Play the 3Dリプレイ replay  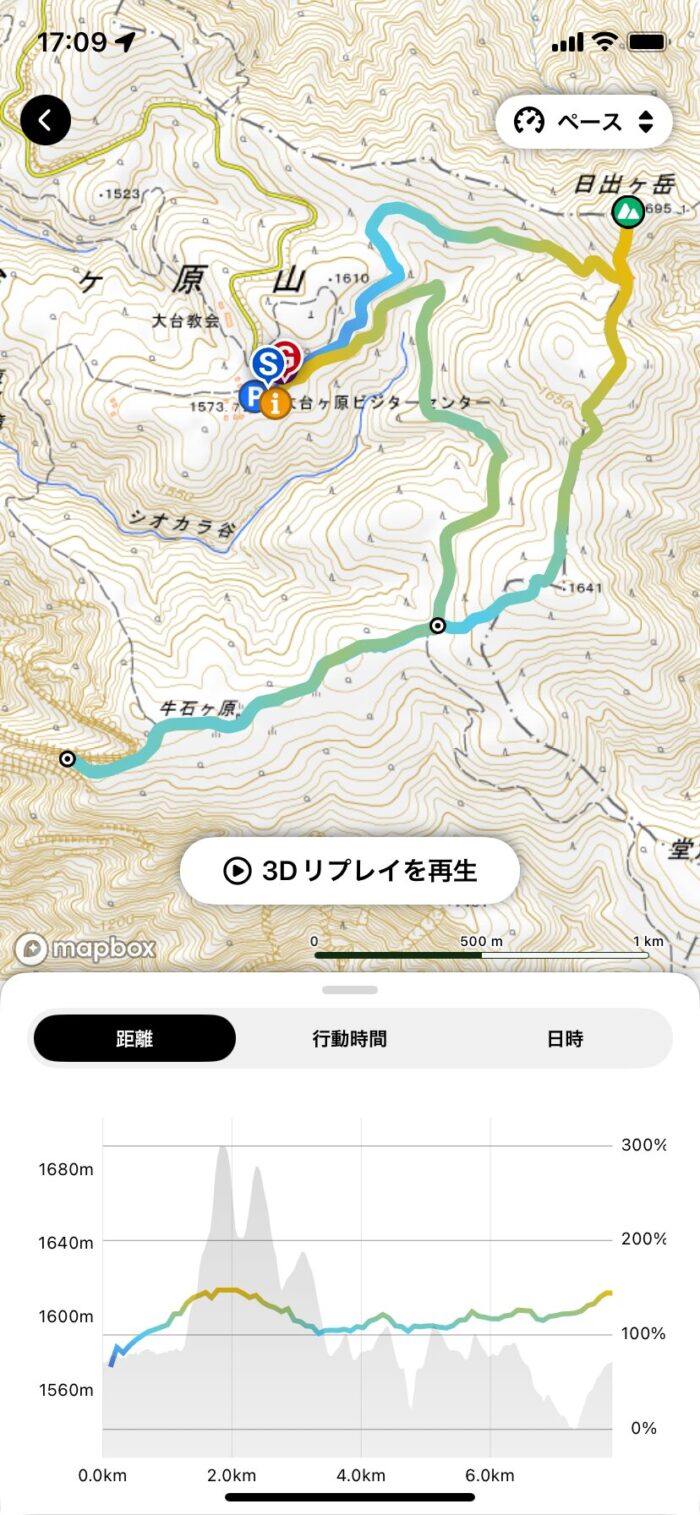350,871
